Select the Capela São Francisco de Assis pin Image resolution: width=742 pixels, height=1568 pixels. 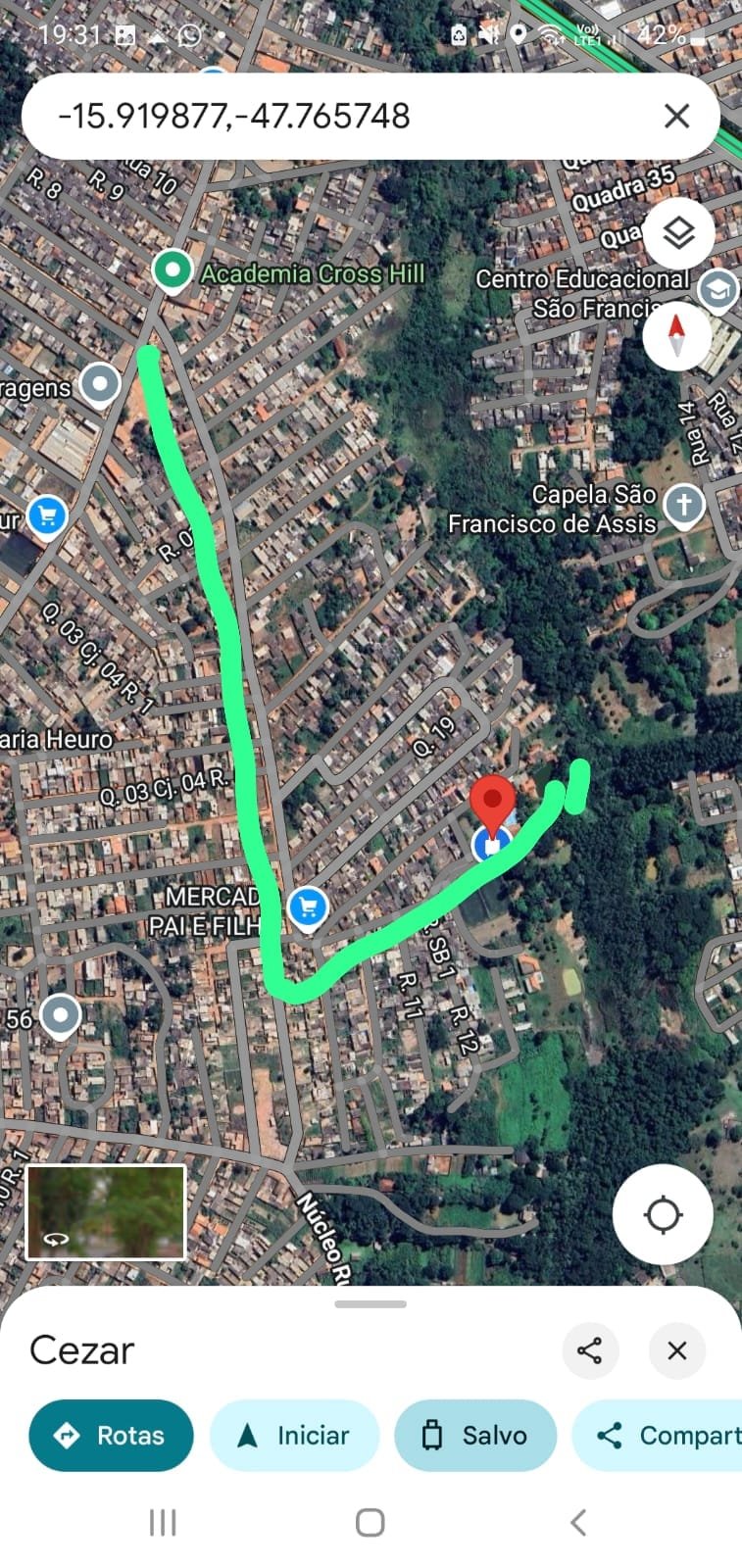683,507
